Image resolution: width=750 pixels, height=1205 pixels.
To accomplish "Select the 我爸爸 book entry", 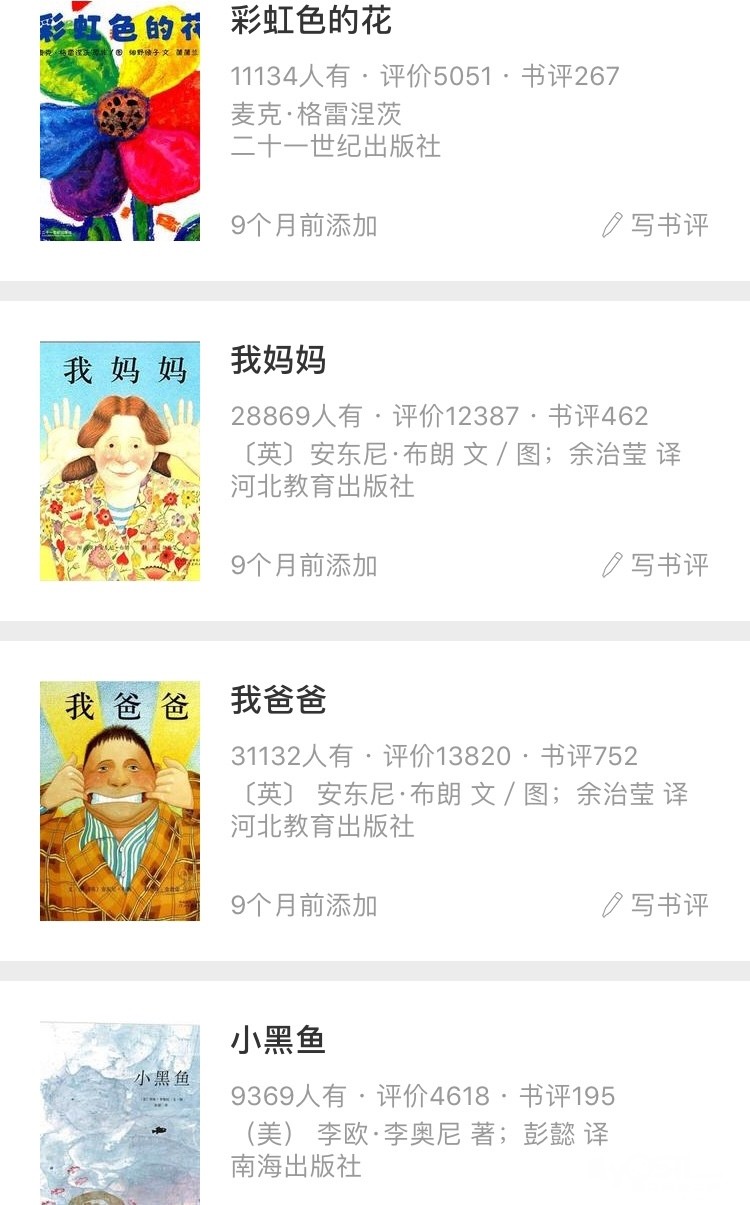I will tap(278, 700).
